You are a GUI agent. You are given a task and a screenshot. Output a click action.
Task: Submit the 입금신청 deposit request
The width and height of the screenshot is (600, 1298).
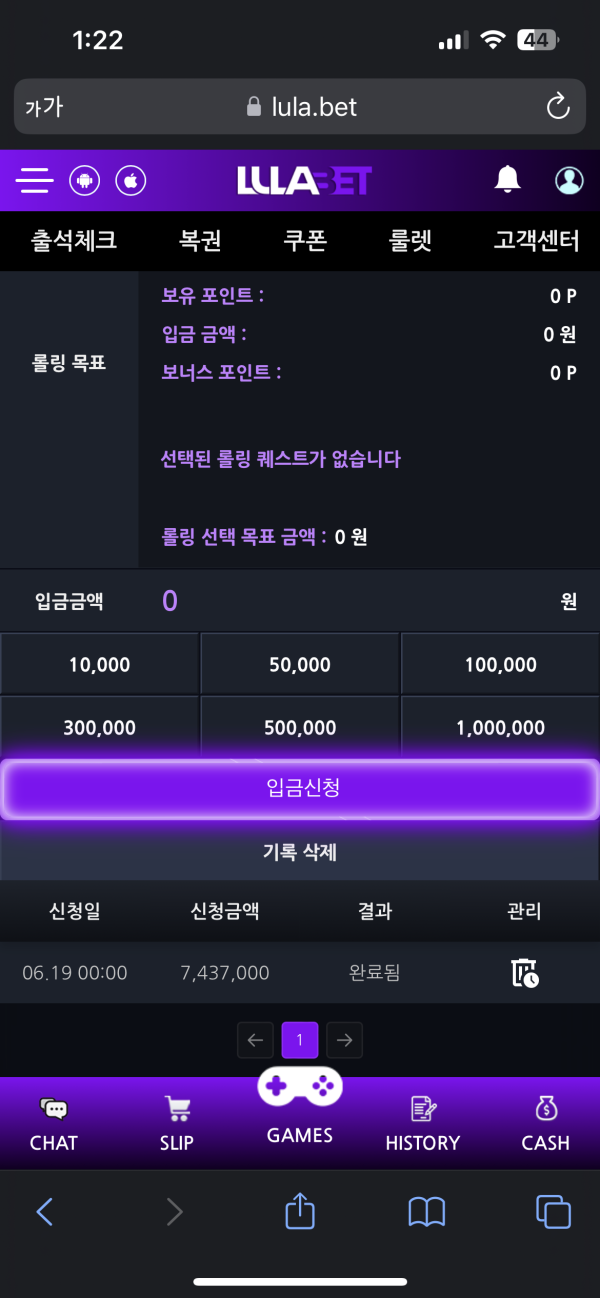click(300, 789)
